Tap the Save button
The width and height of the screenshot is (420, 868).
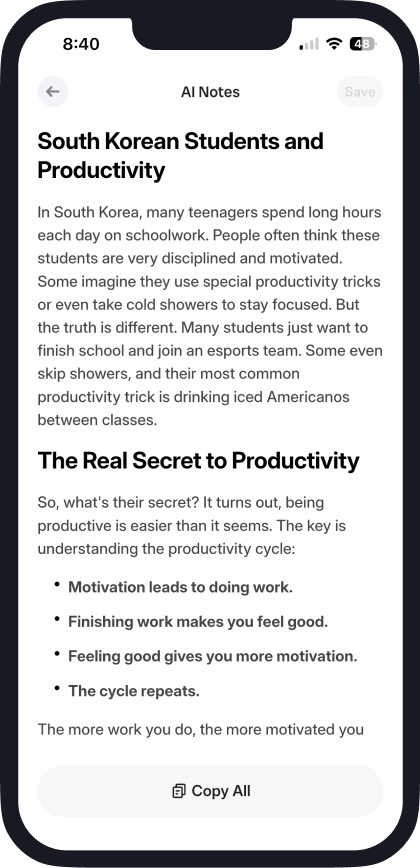[x=360, y=91]
